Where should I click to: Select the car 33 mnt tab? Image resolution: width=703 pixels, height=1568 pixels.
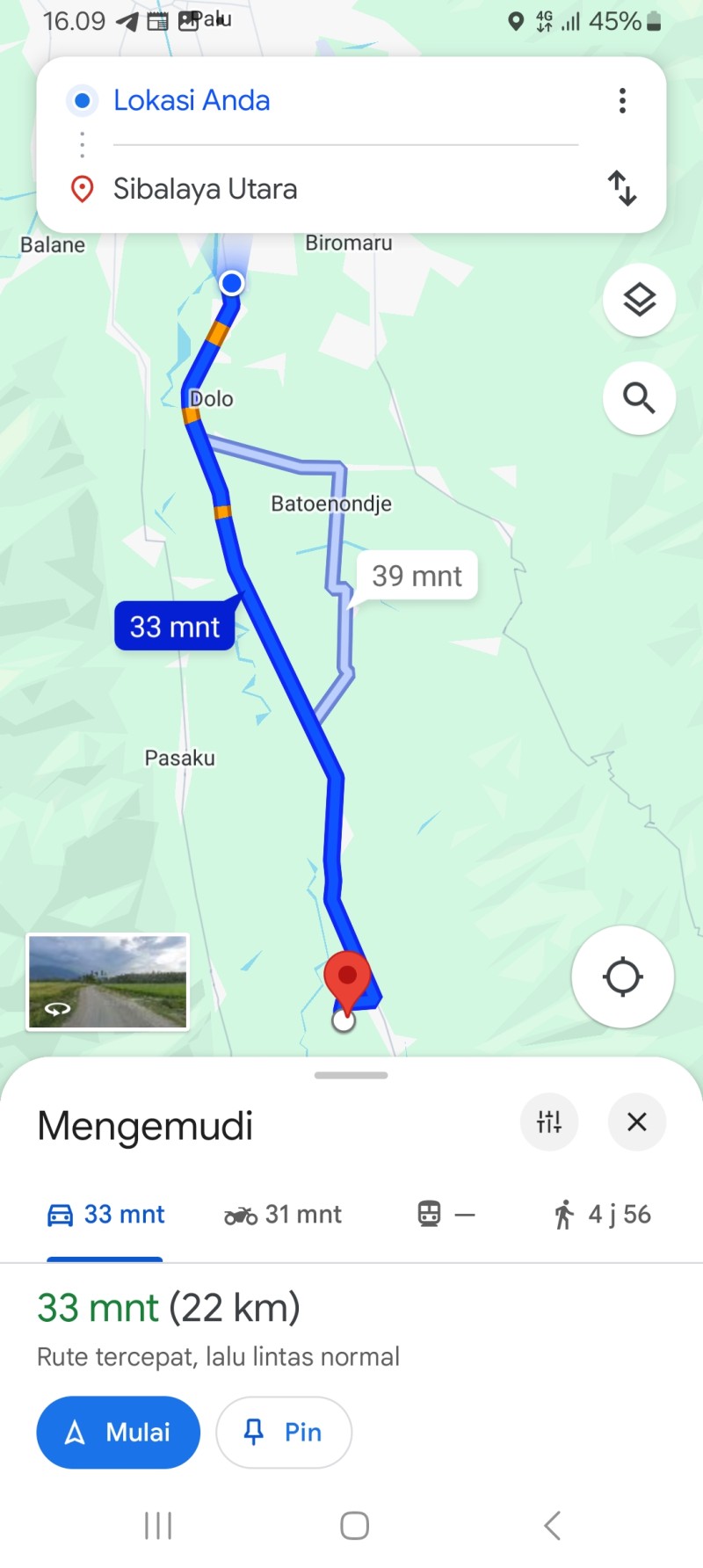(105, 1215)
